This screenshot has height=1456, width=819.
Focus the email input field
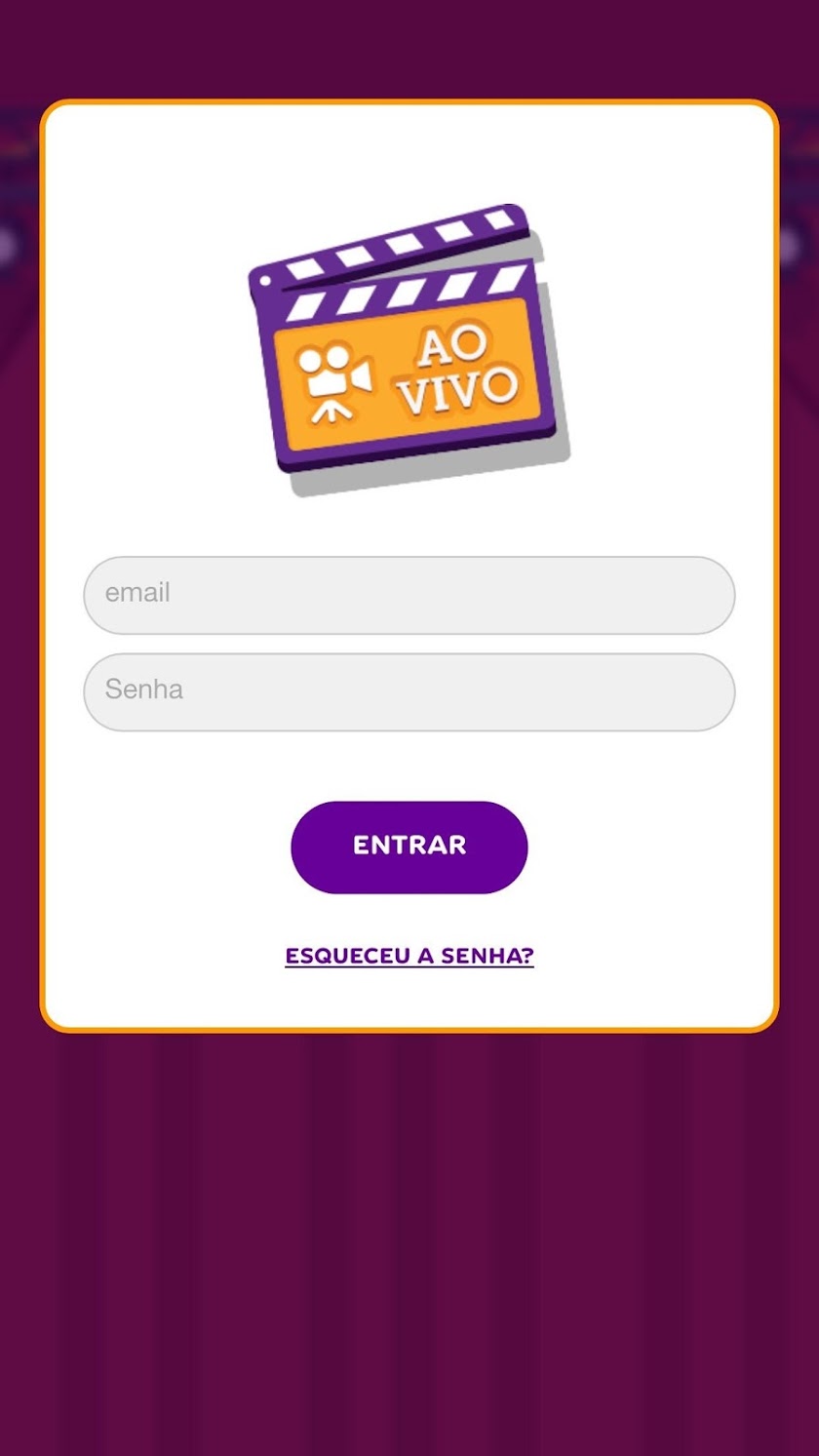tap(409, 595)
